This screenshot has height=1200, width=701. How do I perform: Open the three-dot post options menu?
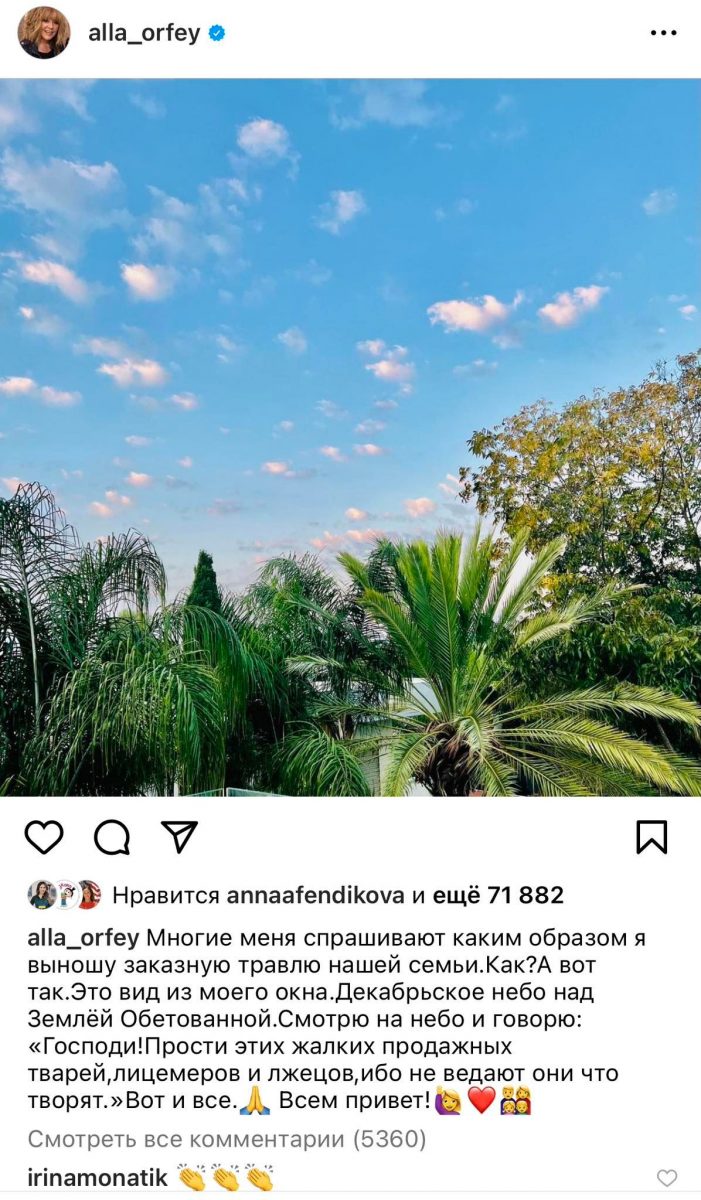[663, 33]
